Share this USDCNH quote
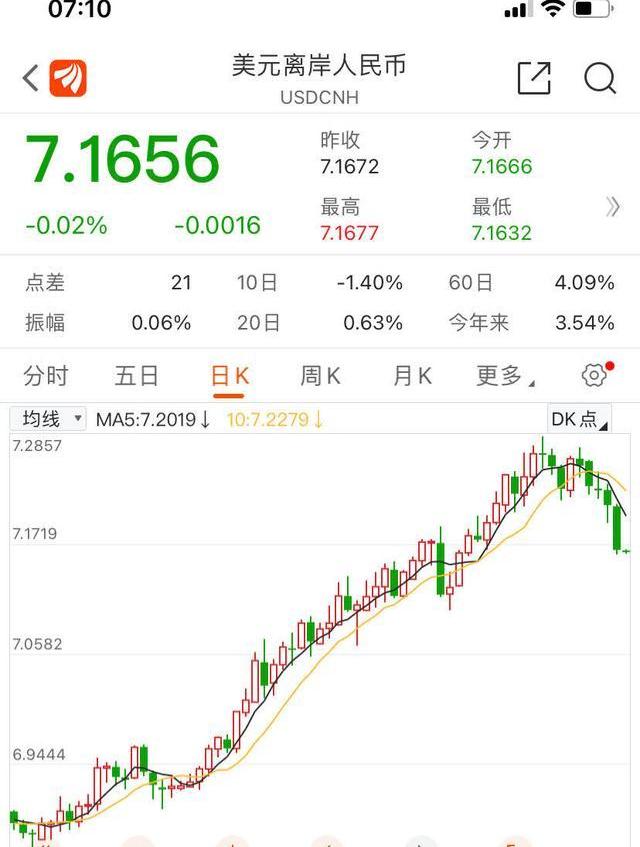This screenshot has height=847, width=640. (x=534, y=78)
